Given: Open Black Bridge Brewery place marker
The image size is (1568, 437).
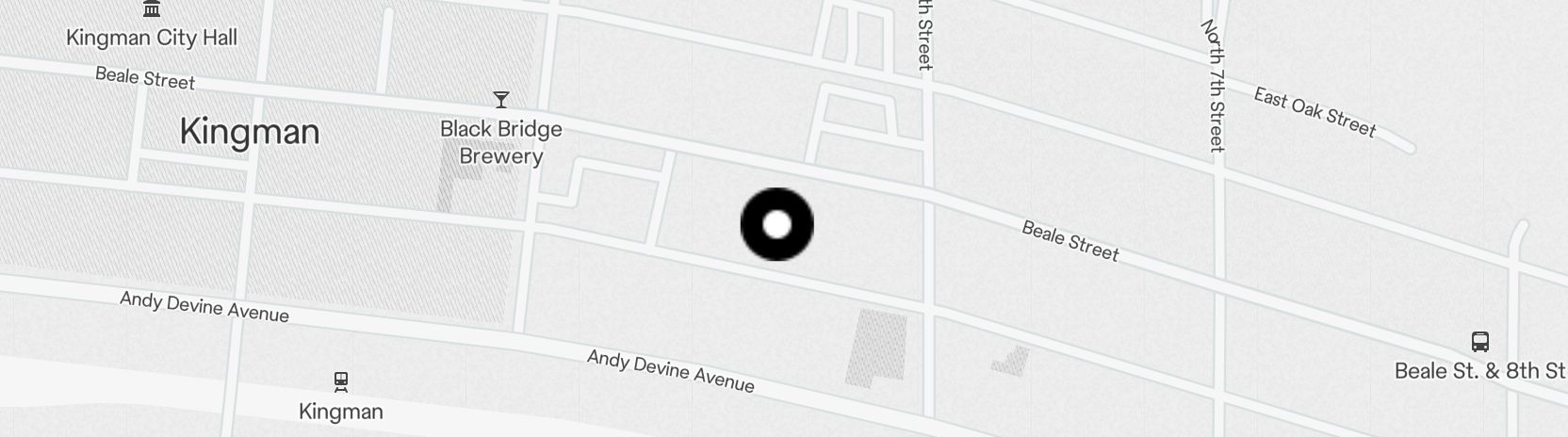Looking at the screenshot, I should click(x=501, y=100).
